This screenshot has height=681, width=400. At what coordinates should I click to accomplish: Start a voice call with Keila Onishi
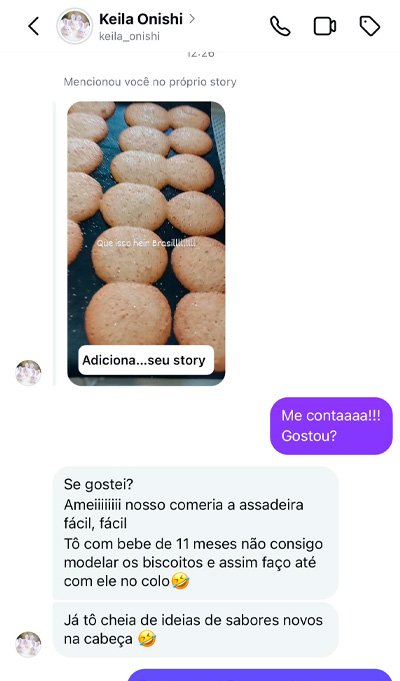click(x=280, y=26)
